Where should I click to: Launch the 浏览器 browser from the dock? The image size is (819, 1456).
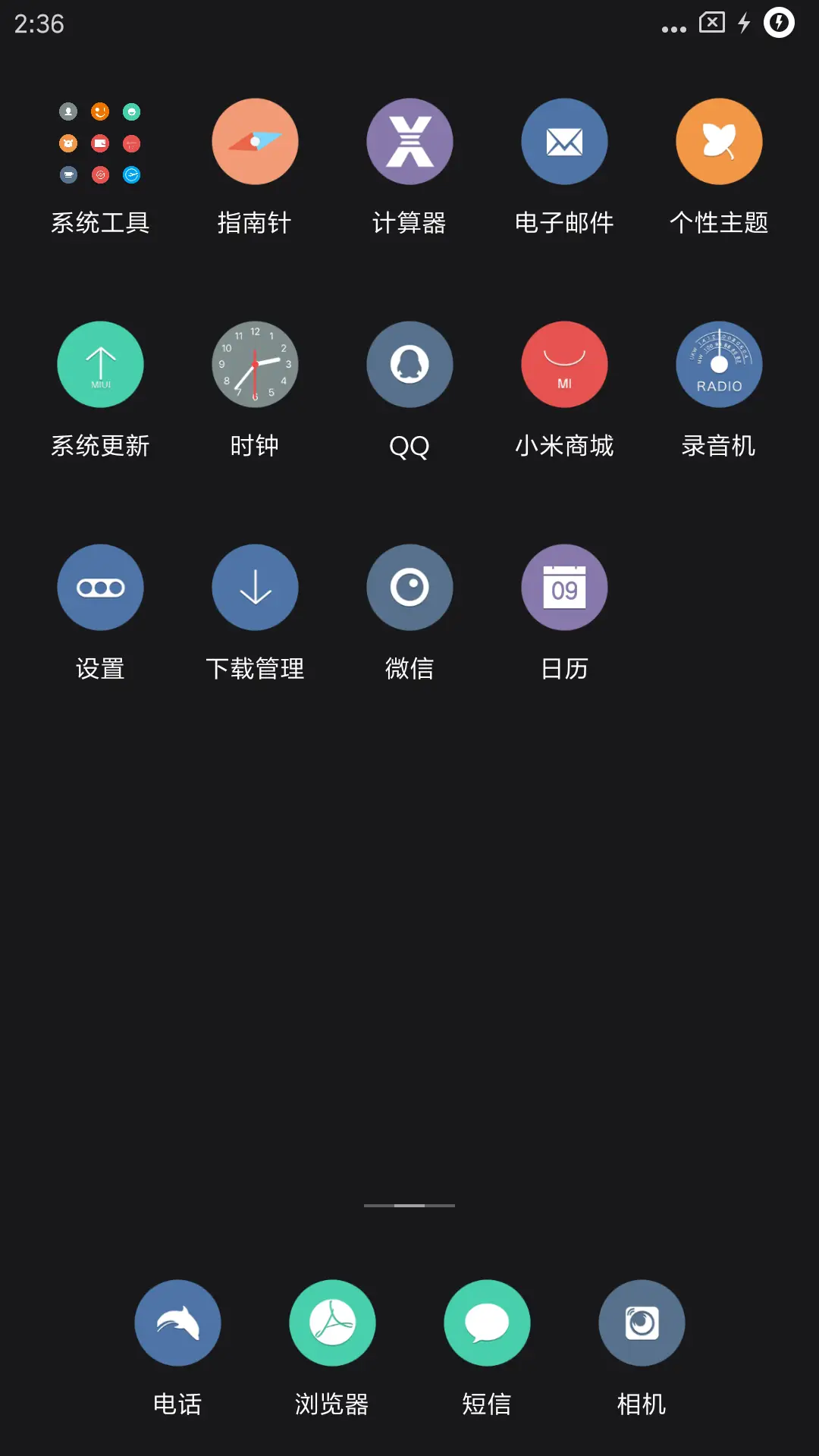coord(332,1323)
